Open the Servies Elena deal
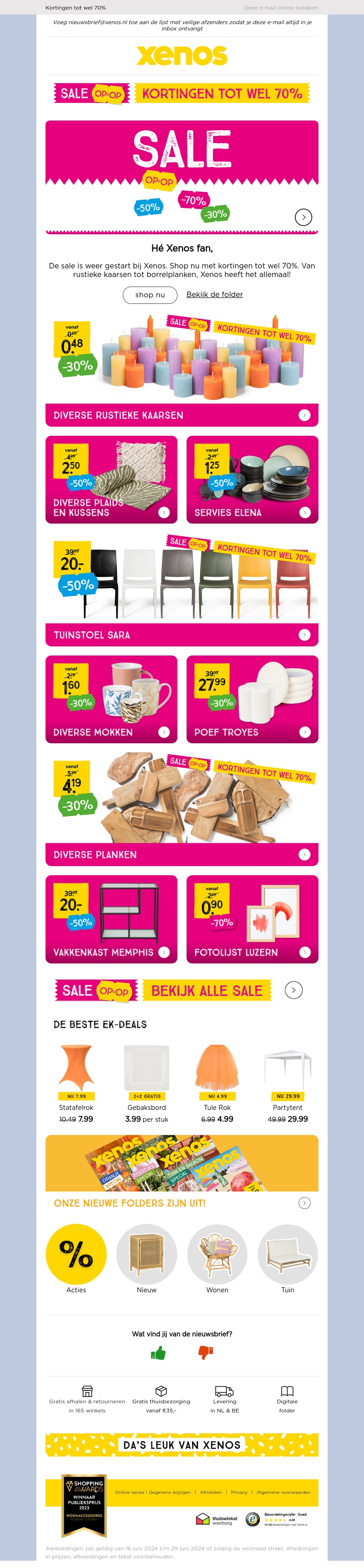 (x=252, y=479)
